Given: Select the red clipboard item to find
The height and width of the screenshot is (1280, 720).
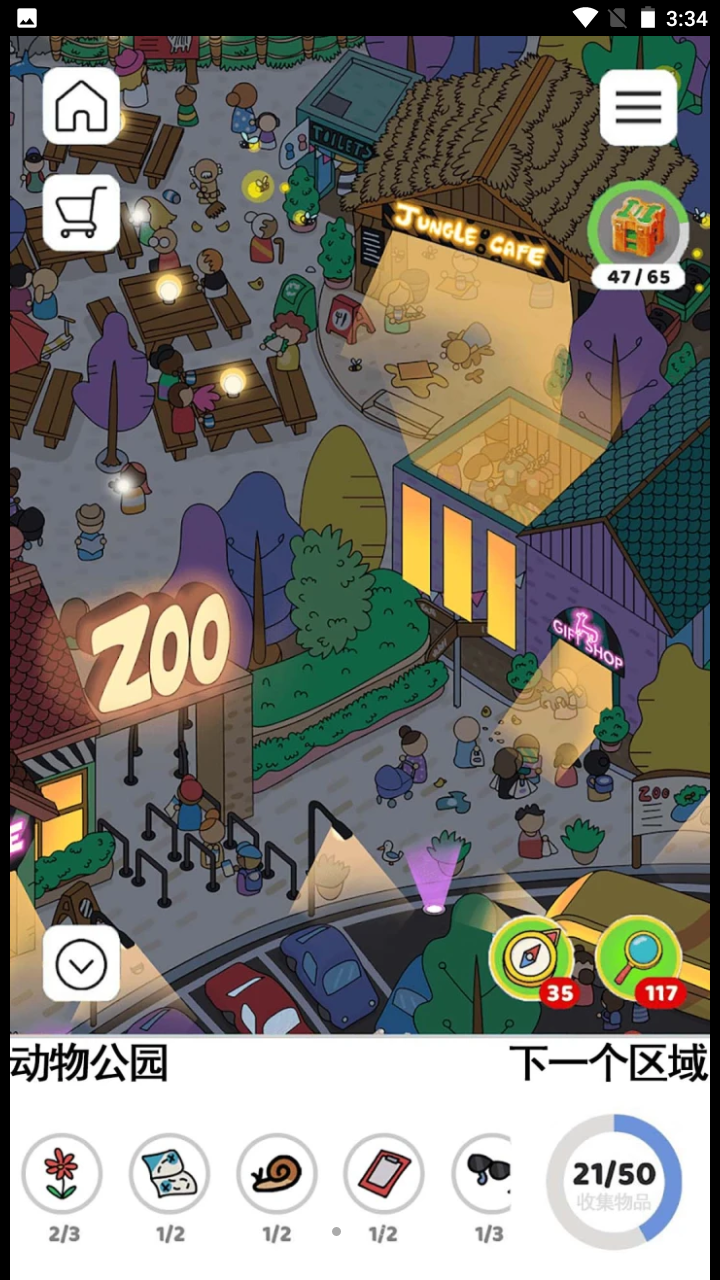Looking at the screenshot, I should click(x=383, y=1173).
